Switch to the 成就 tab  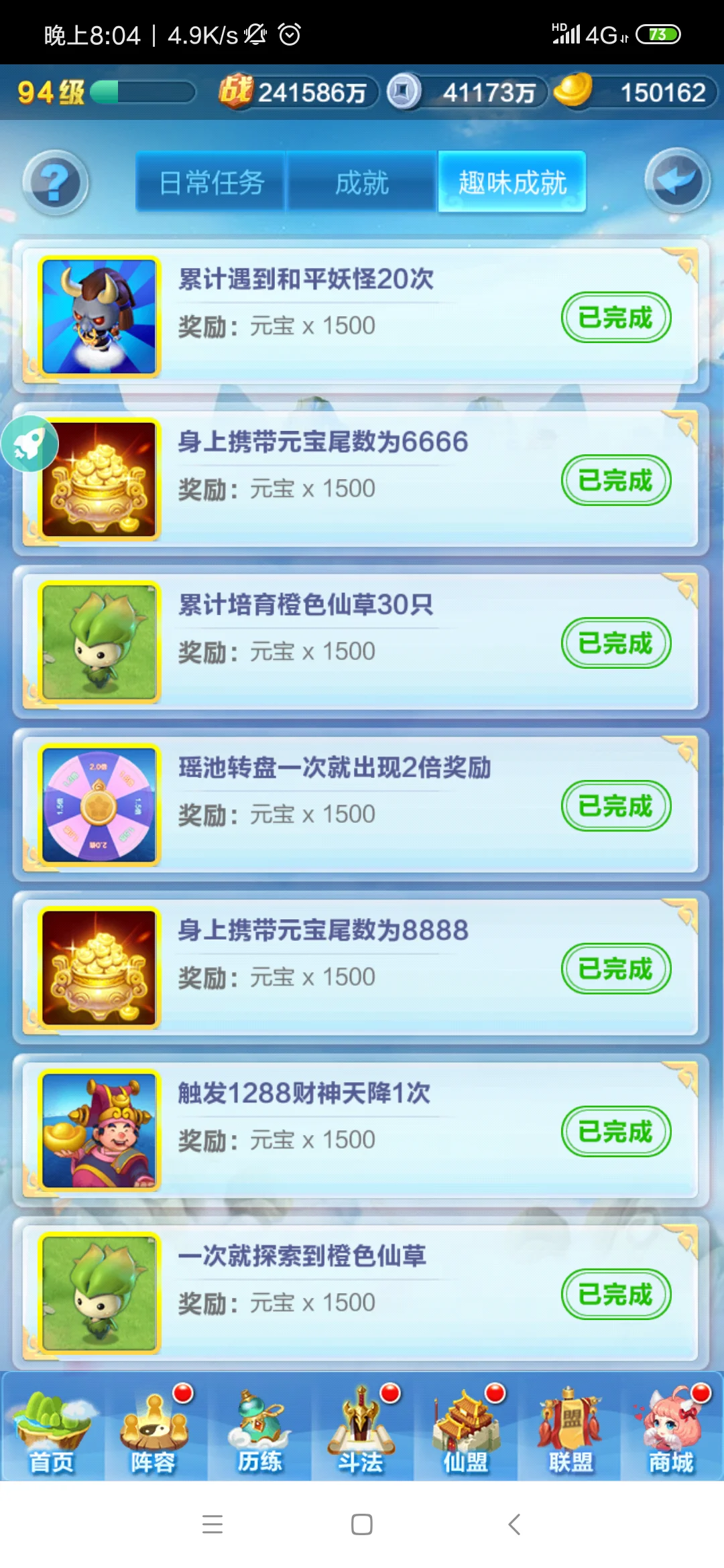pos(362,182)
